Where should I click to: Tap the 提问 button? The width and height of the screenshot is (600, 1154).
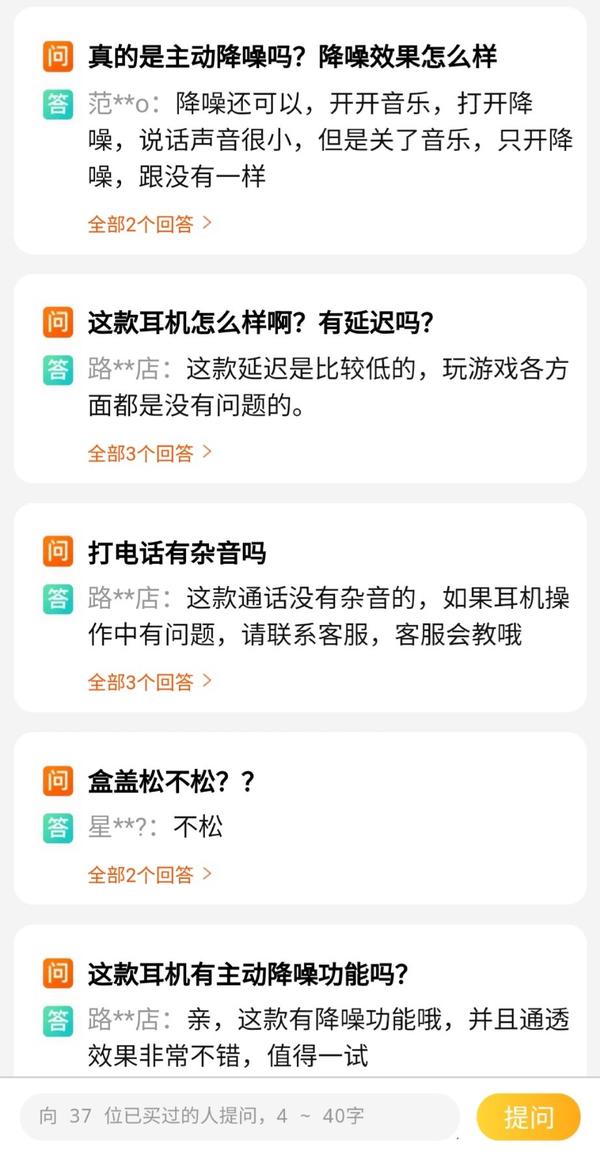(528, 1116)
